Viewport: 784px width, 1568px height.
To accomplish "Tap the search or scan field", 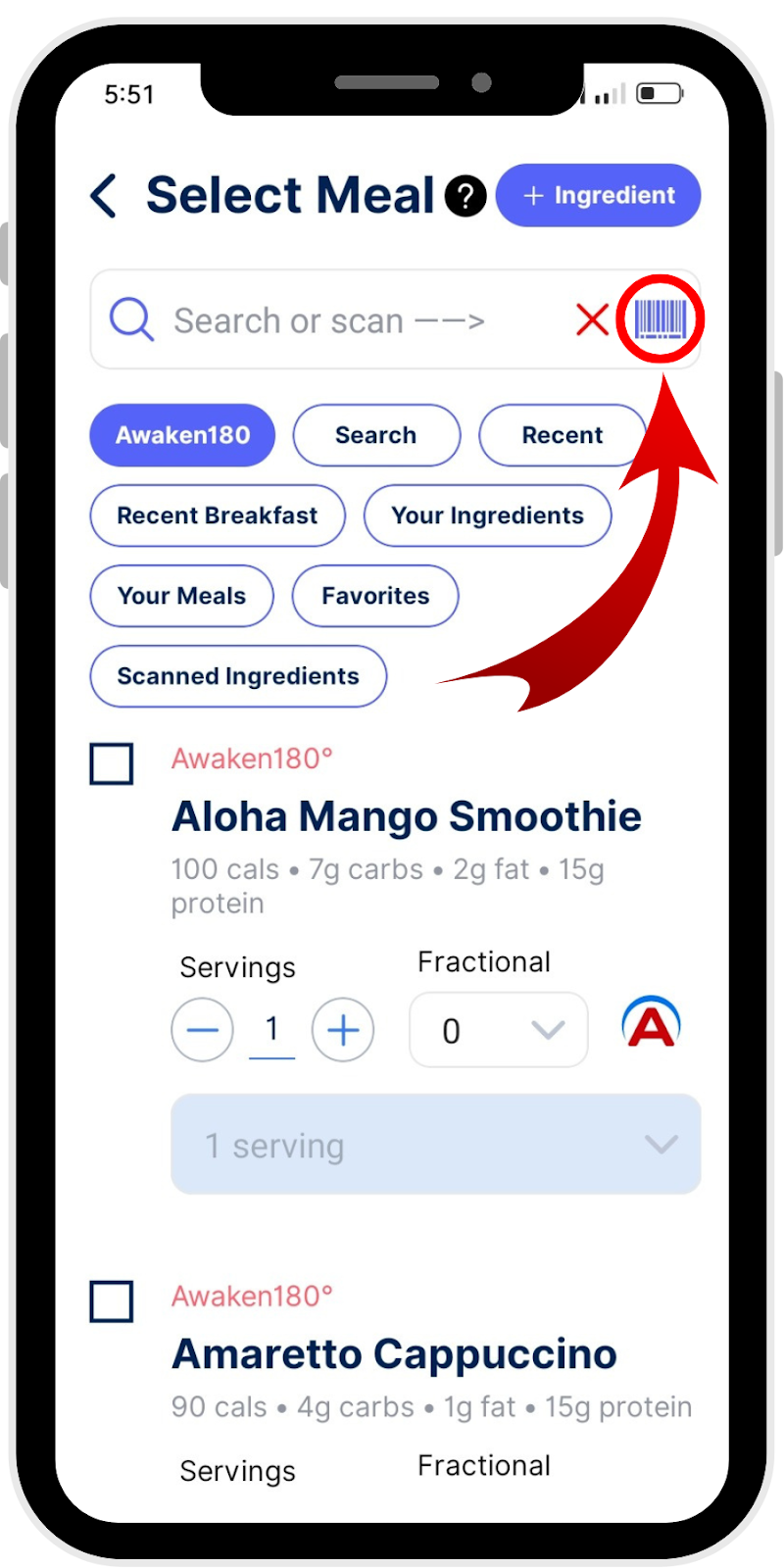I will pos(333,320).
